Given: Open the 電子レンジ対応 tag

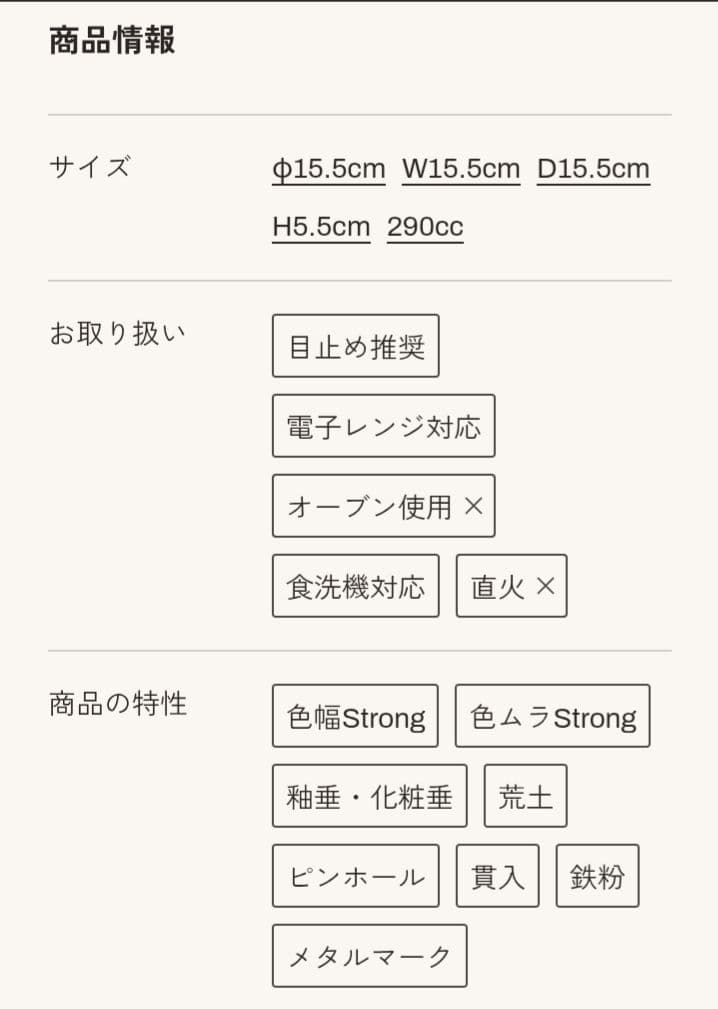Looking at the screenshot, I should tap(383, 427).
